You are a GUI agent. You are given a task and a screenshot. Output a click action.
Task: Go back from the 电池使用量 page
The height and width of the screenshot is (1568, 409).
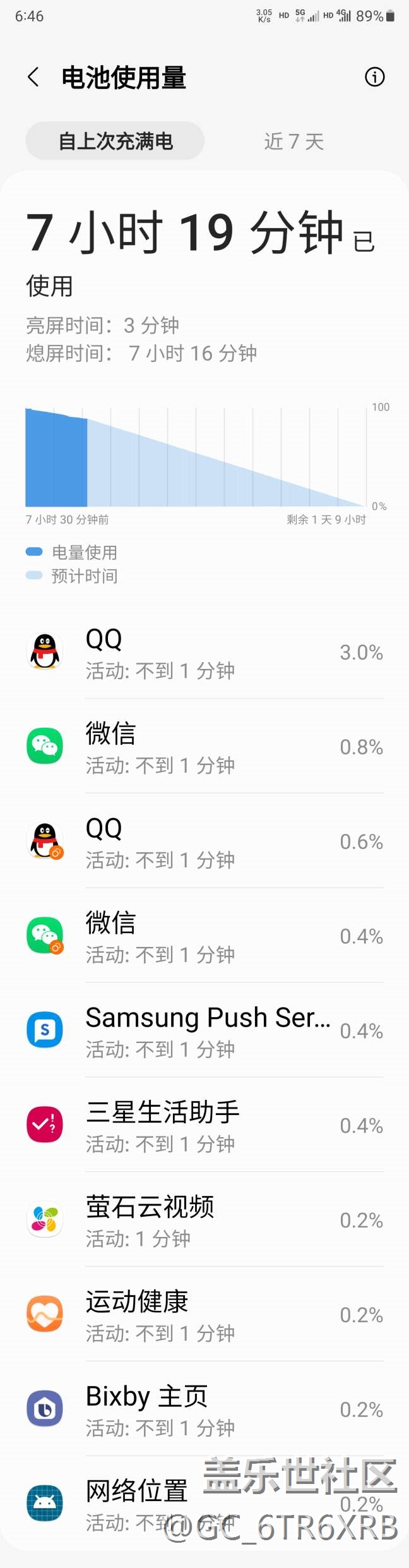click(33, 78)
